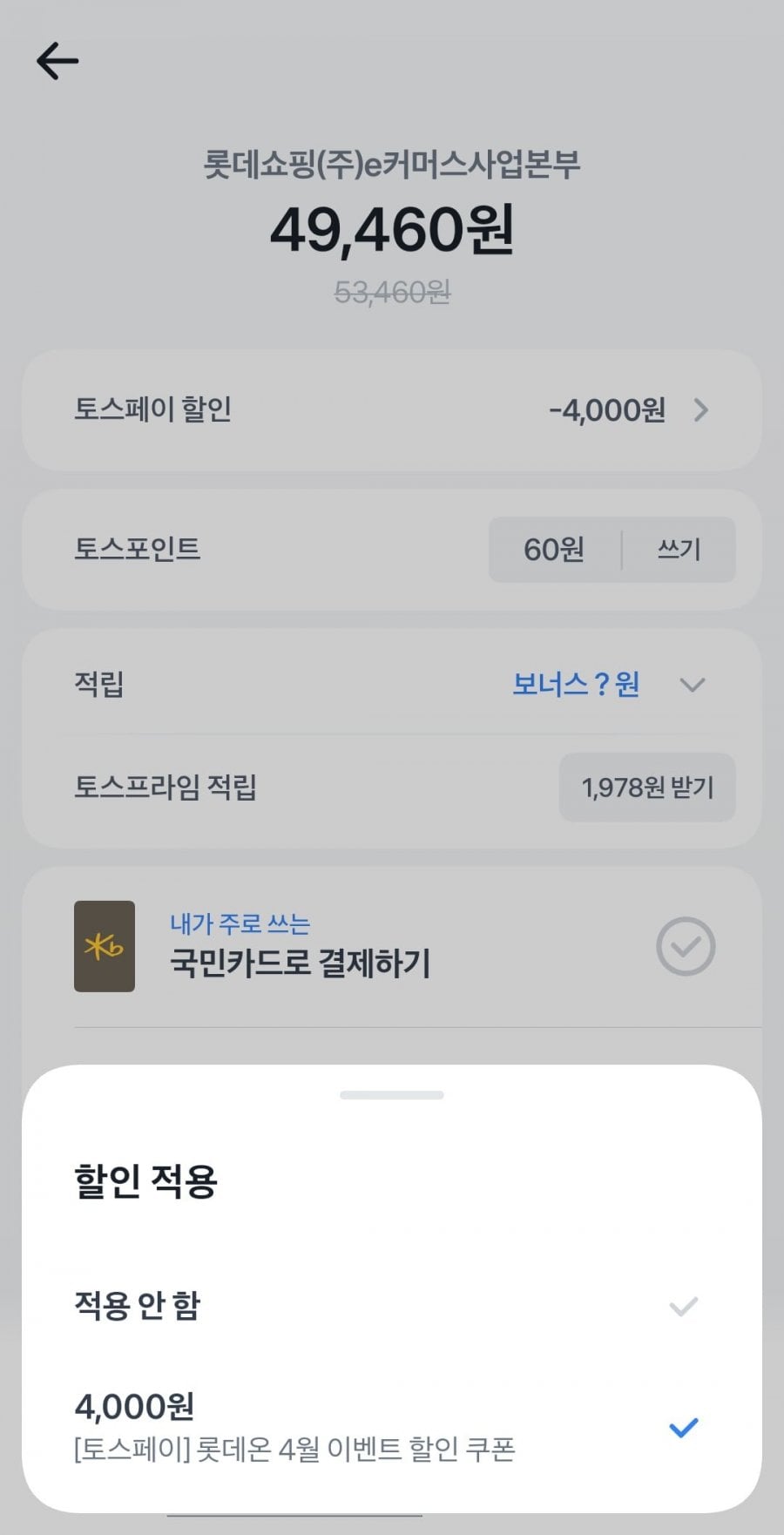
Task: Expand the 적립 bonus section
Action: click(692, 685)
